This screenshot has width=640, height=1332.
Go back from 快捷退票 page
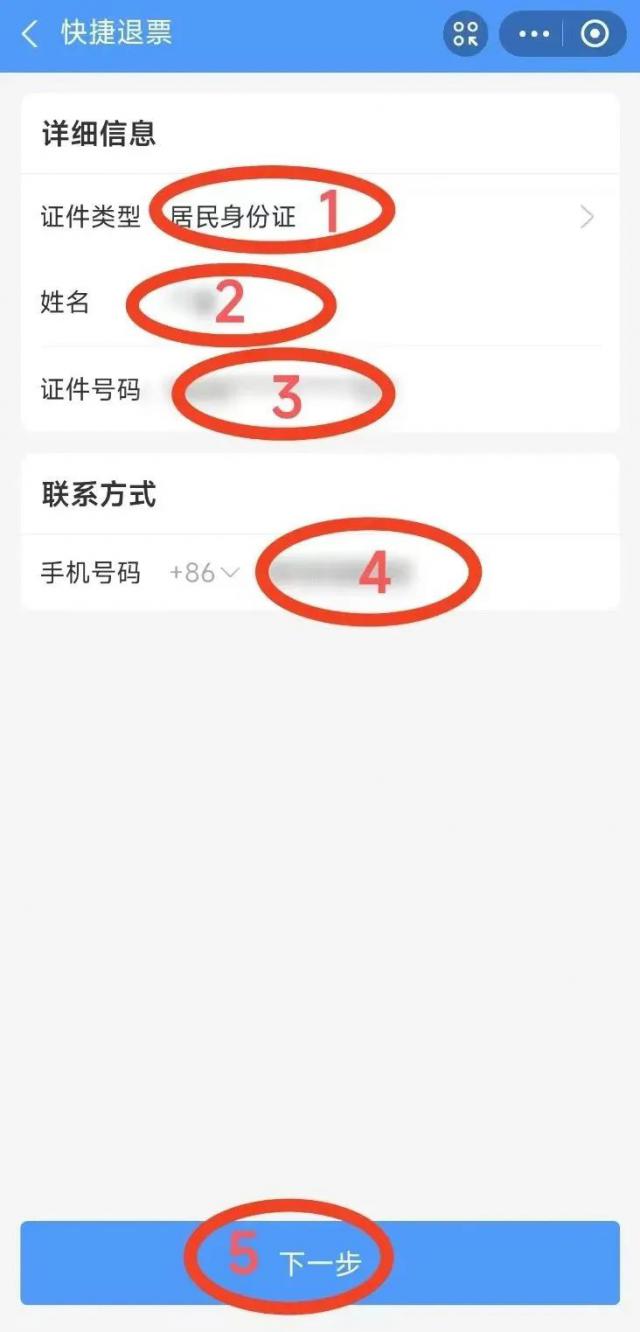tap(30, 34)
